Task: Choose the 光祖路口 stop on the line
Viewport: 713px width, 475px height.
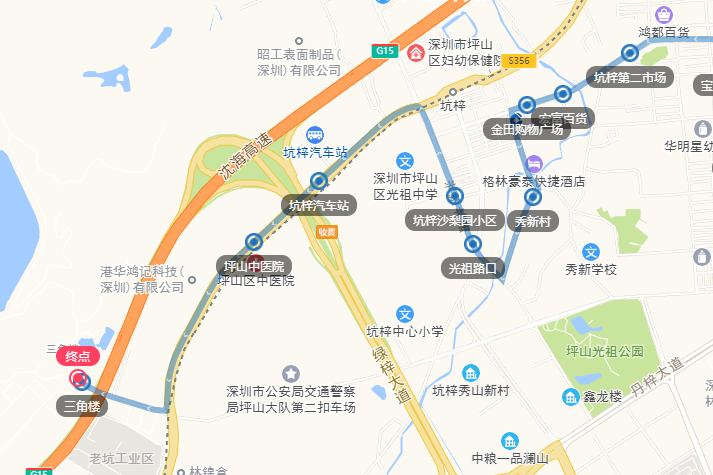Action: click(x=473, y=244)
